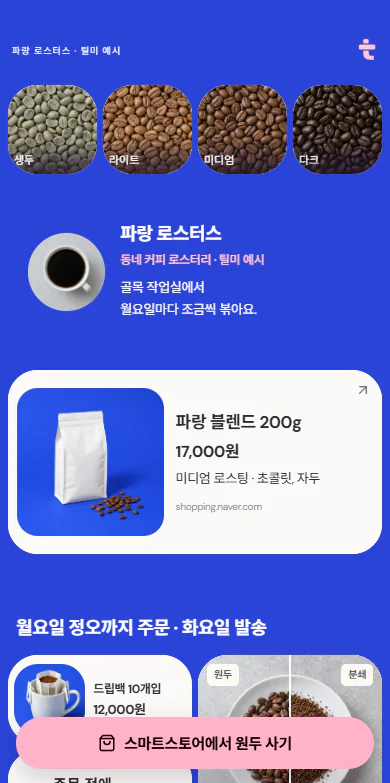Open the 원두 / 분쇄 comparison image card
This screenshot has width=390, height=783.
click(290, 719)
